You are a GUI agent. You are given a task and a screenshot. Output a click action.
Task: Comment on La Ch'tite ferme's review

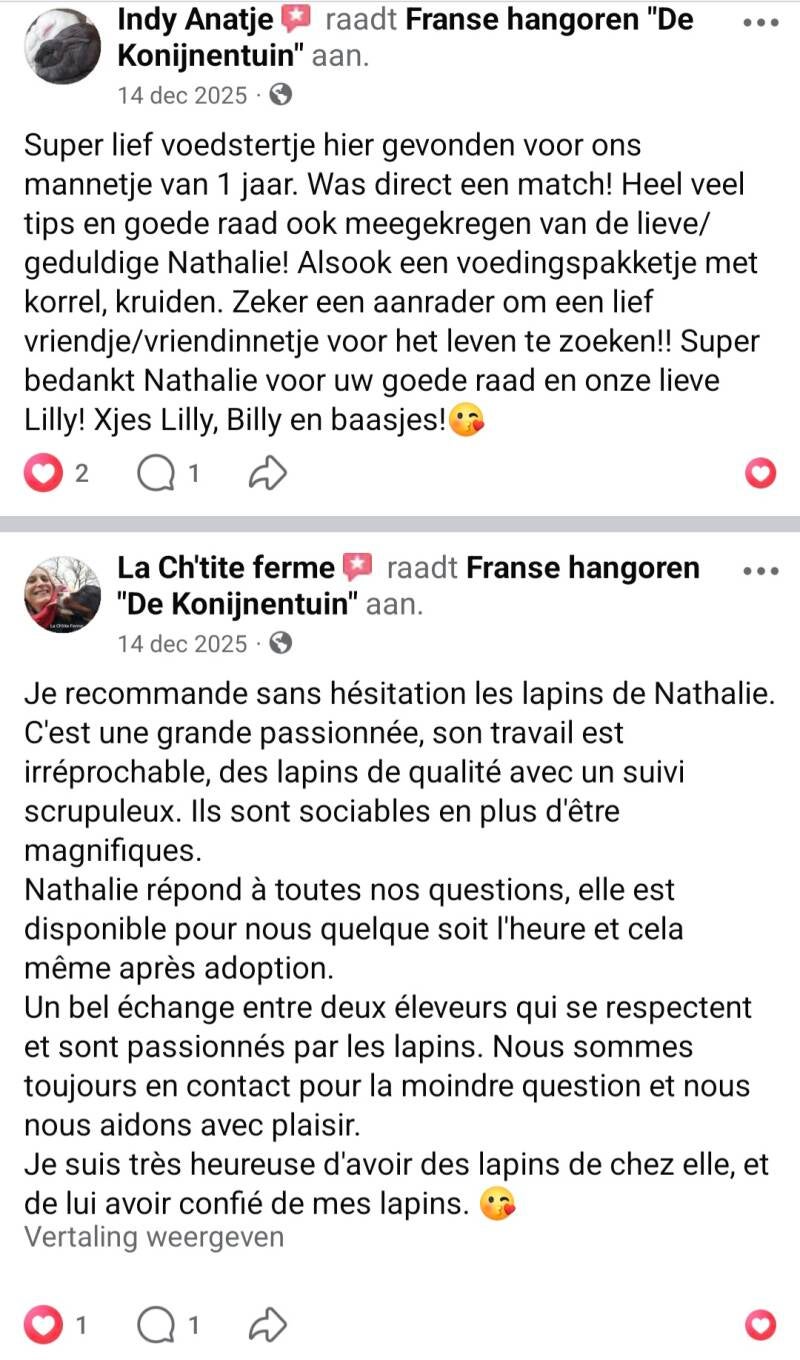click(155, 1326)
